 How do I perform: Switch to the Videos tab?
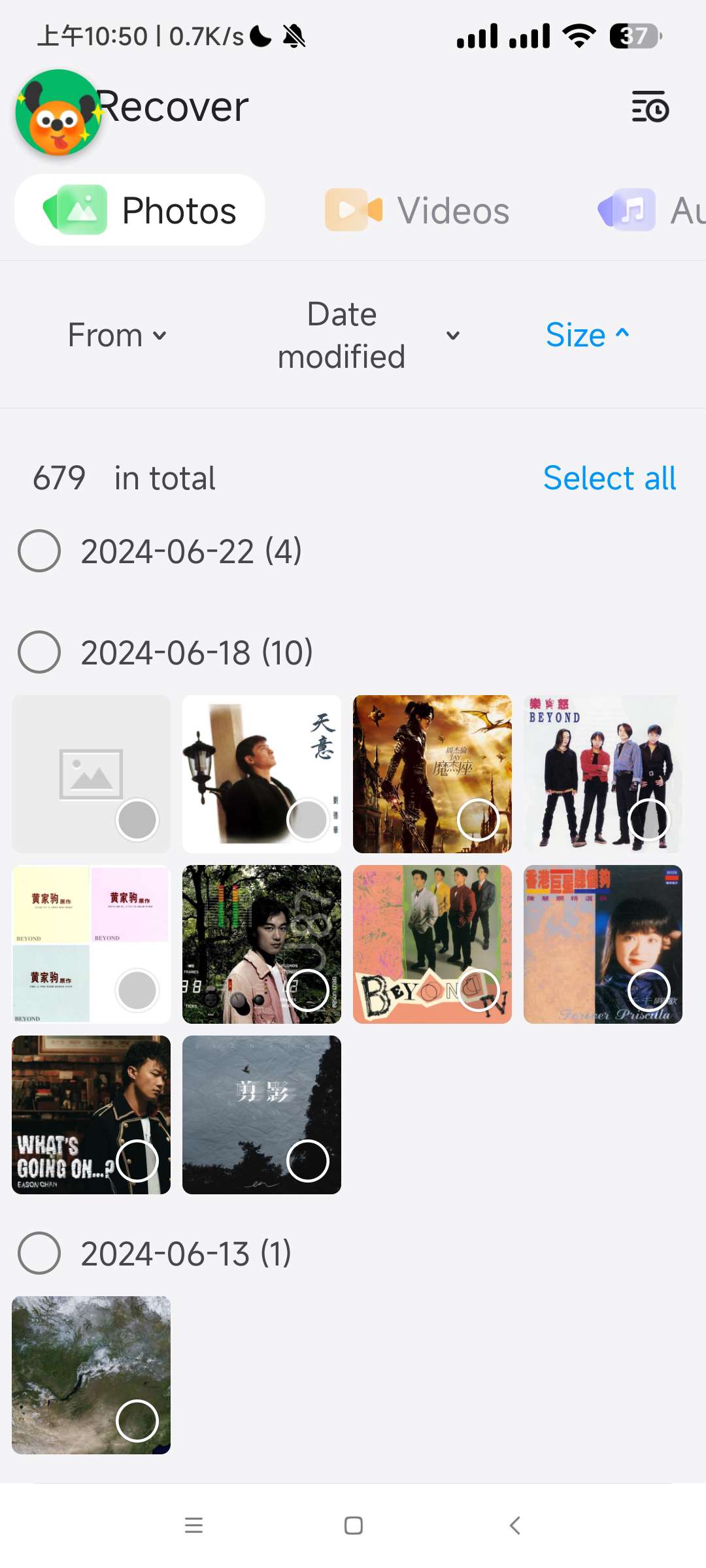418,210
